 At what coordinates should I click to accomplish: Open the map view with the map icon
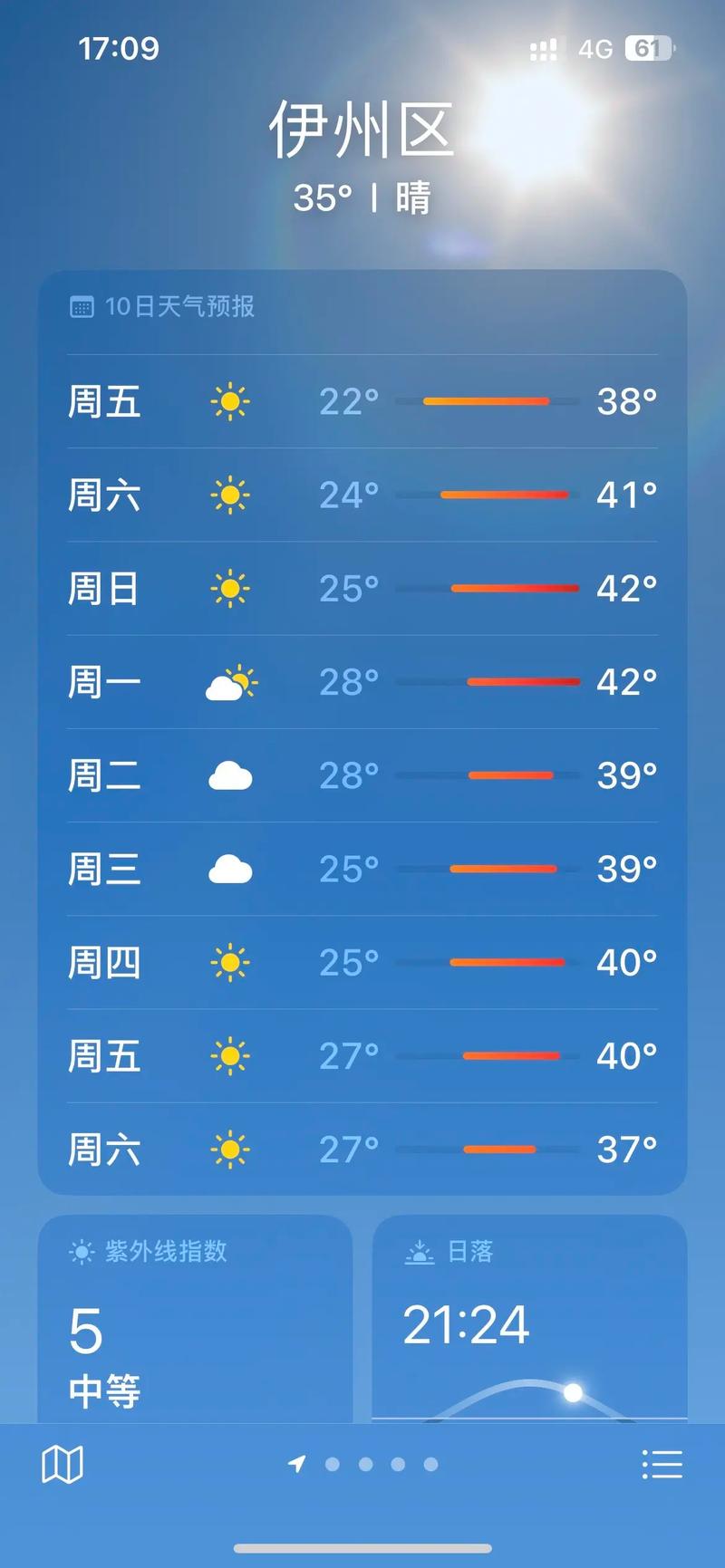(62, 1463)
